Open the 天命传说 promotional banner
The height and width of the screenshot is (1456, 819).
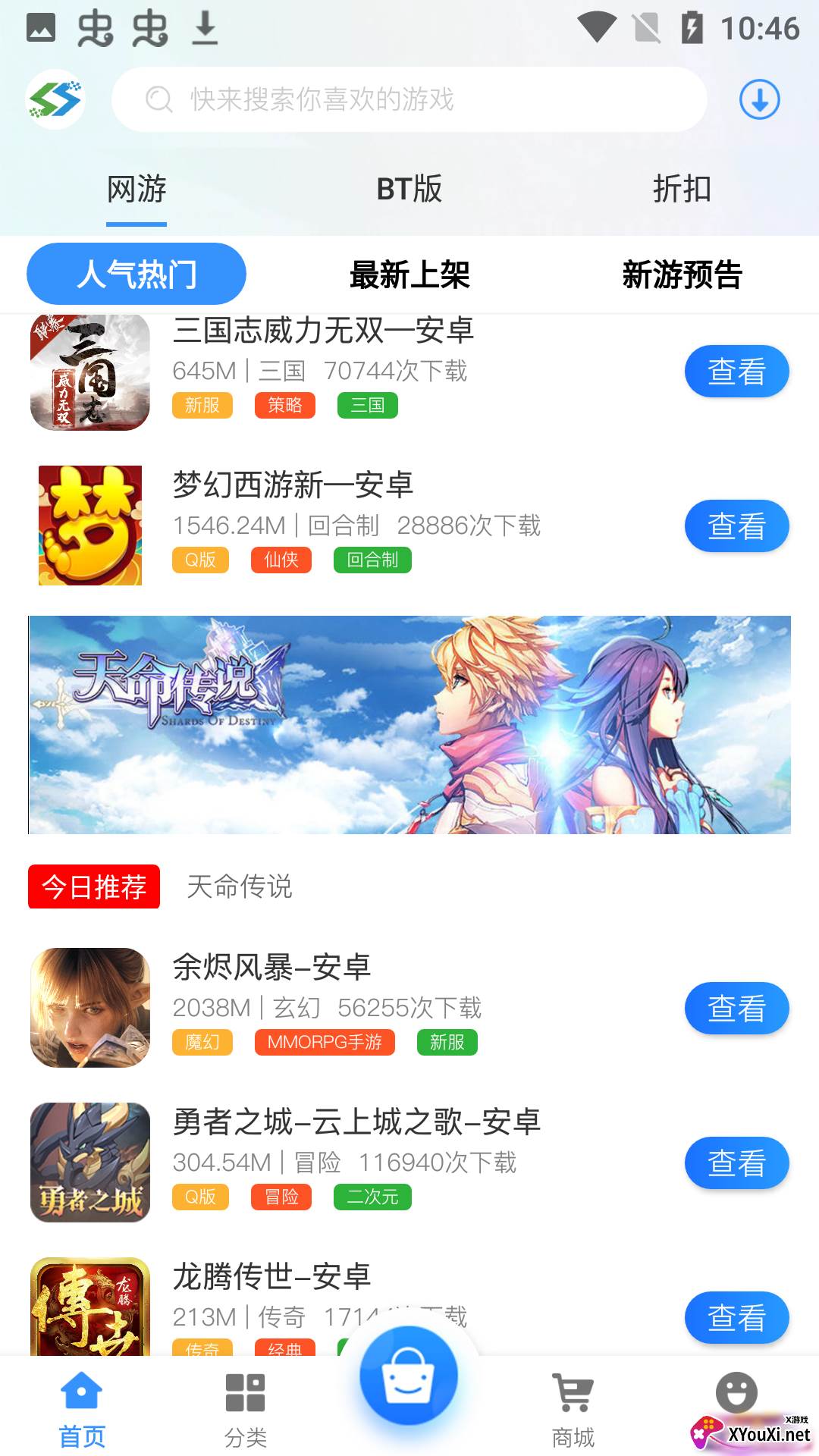409,725
